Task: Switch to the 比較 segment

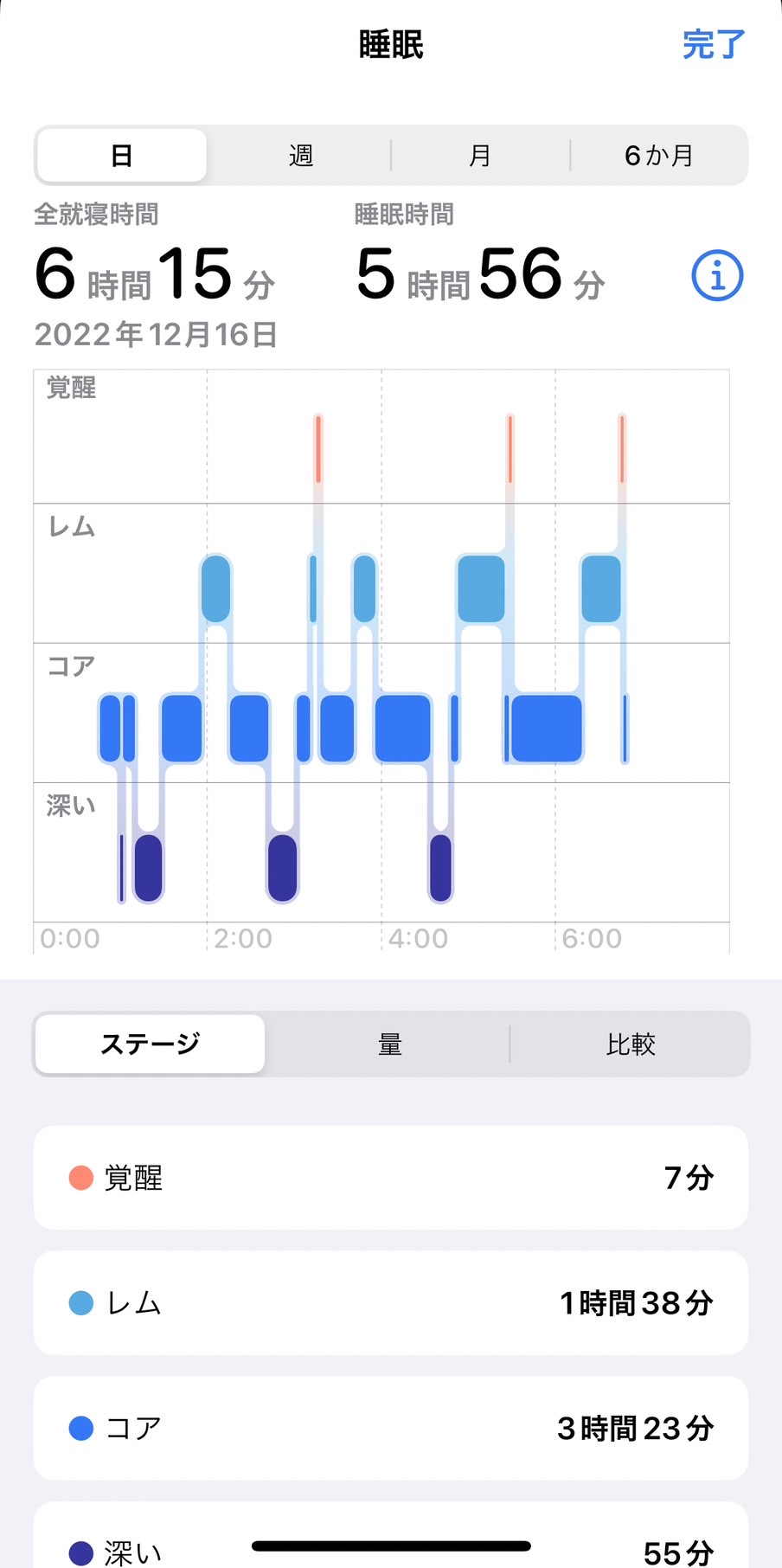Action: click(630, 1044)
